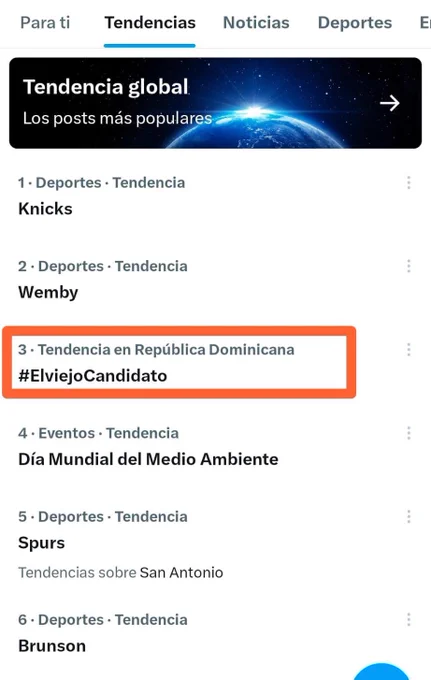Switch to the Para ti tab

coord(45,23)
